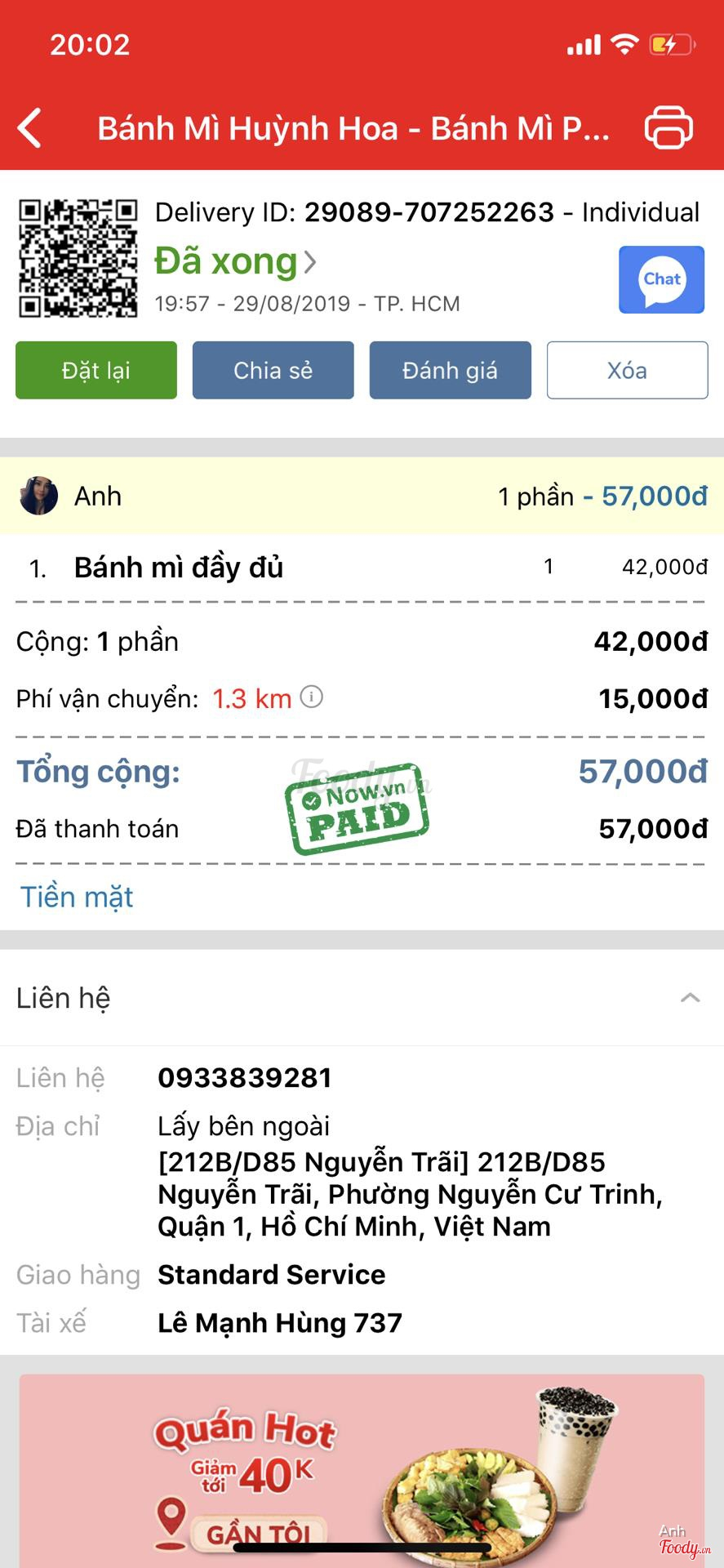
Task: Delete the order with Xóa
Action: [627, 370]
